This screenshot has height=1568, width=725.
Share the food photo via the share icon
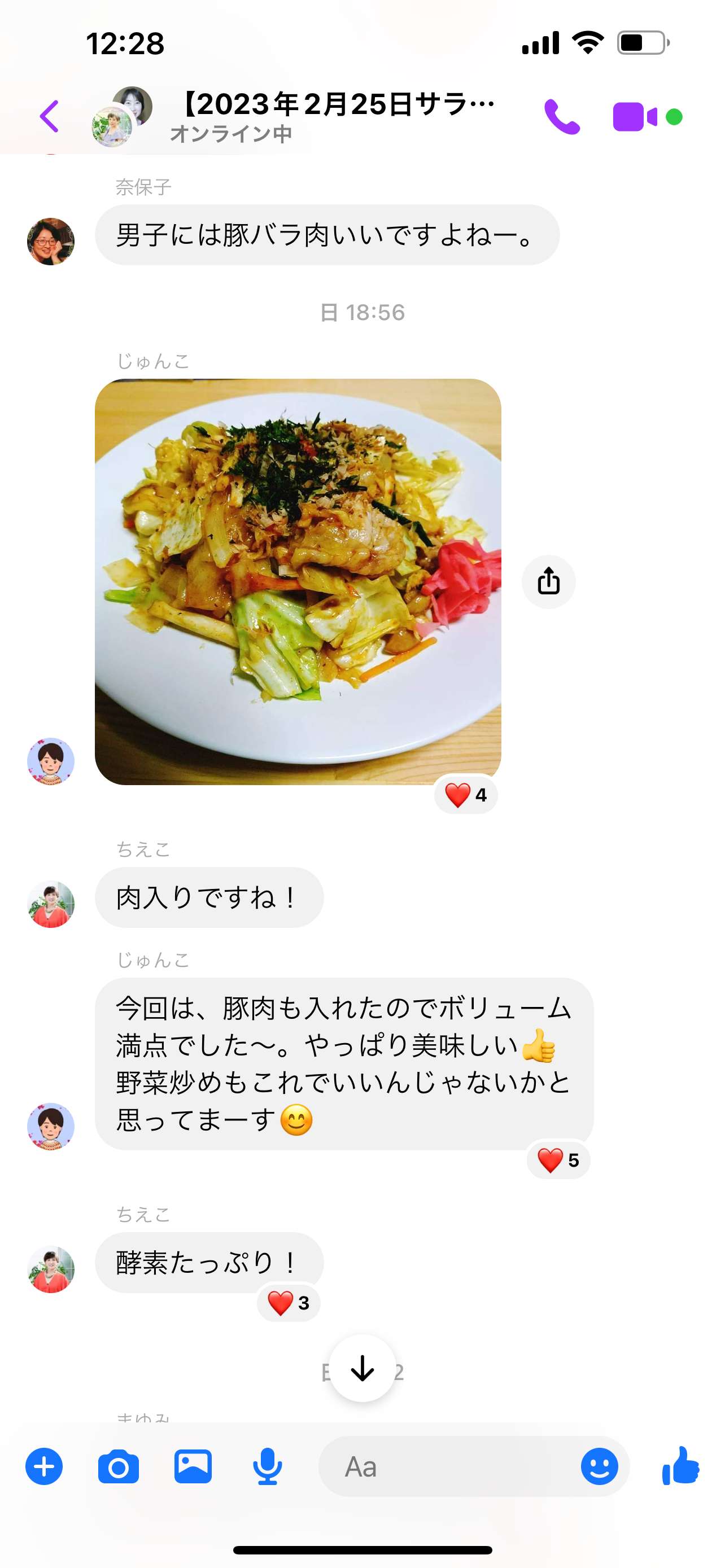pyautogui.click(x=548, y=581)
